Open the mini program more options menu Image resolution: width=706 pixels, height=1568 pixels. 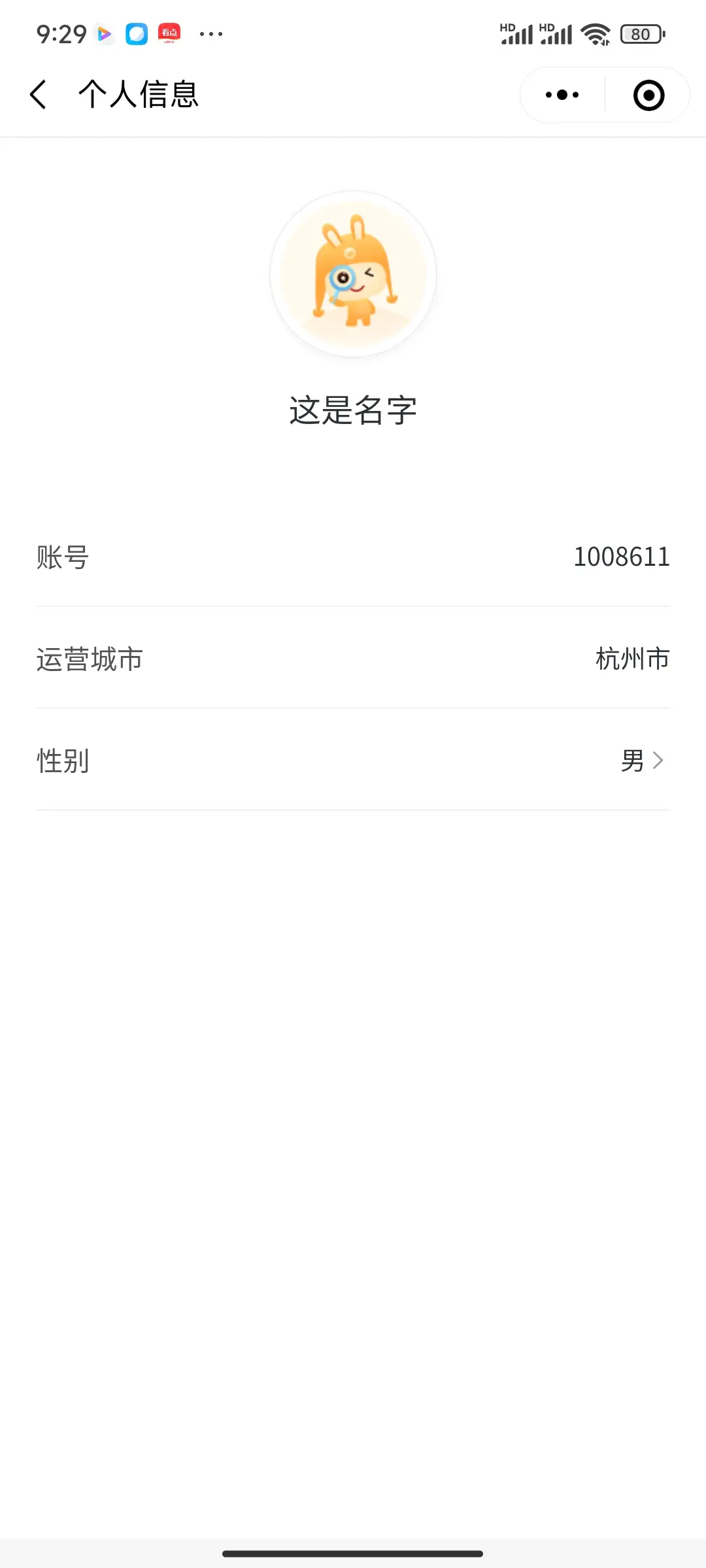562,95
